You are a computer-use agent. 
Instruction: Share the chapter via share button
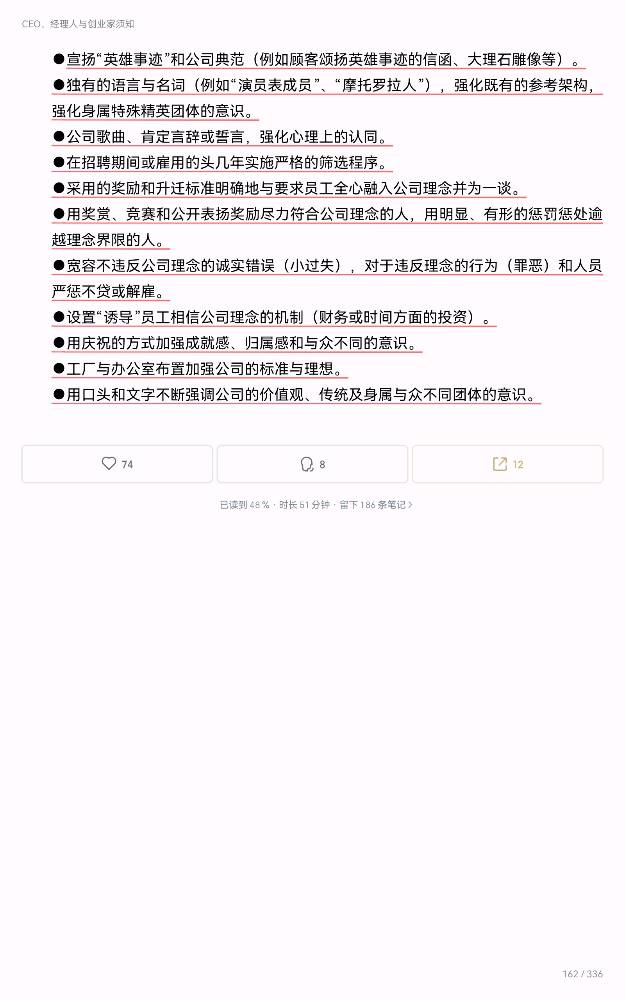pos(507,464)
